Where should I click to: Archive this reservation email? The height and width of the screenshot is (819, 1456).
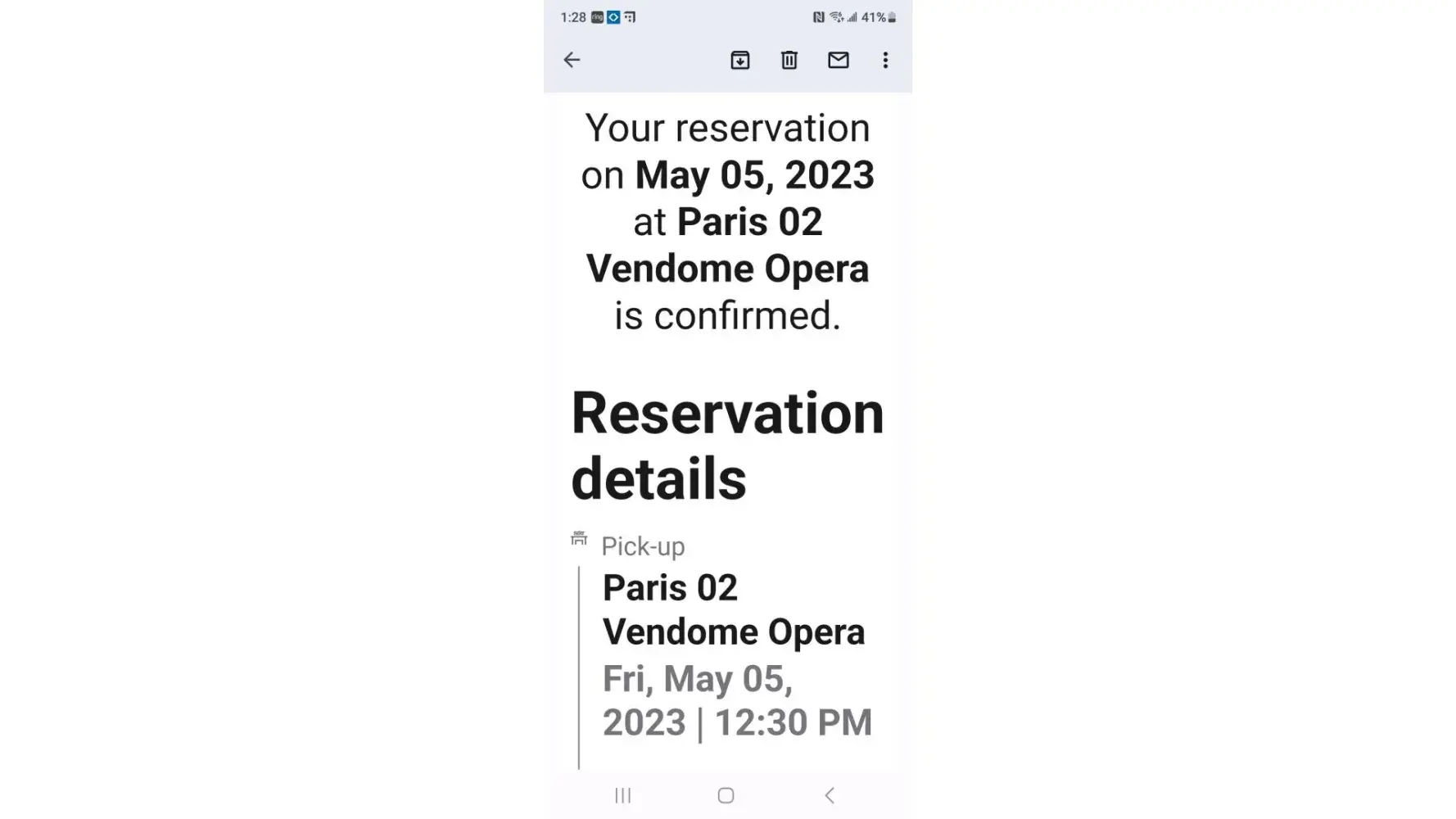click(x=739, y=60)
